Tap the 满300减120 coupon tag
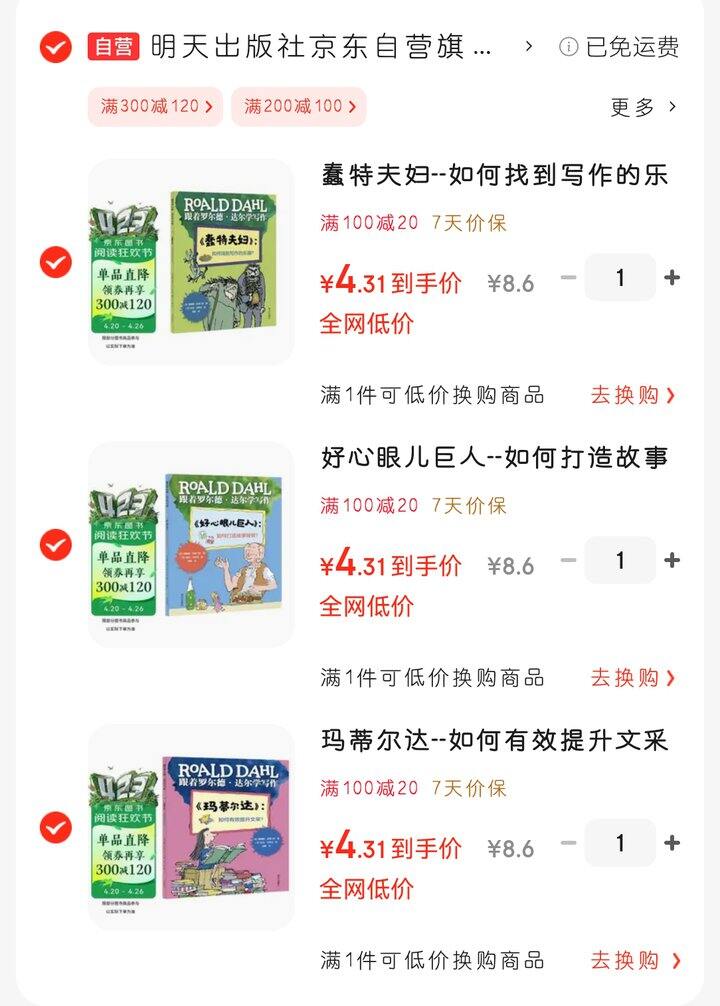 pyautogui.click(x=157, y=105)
